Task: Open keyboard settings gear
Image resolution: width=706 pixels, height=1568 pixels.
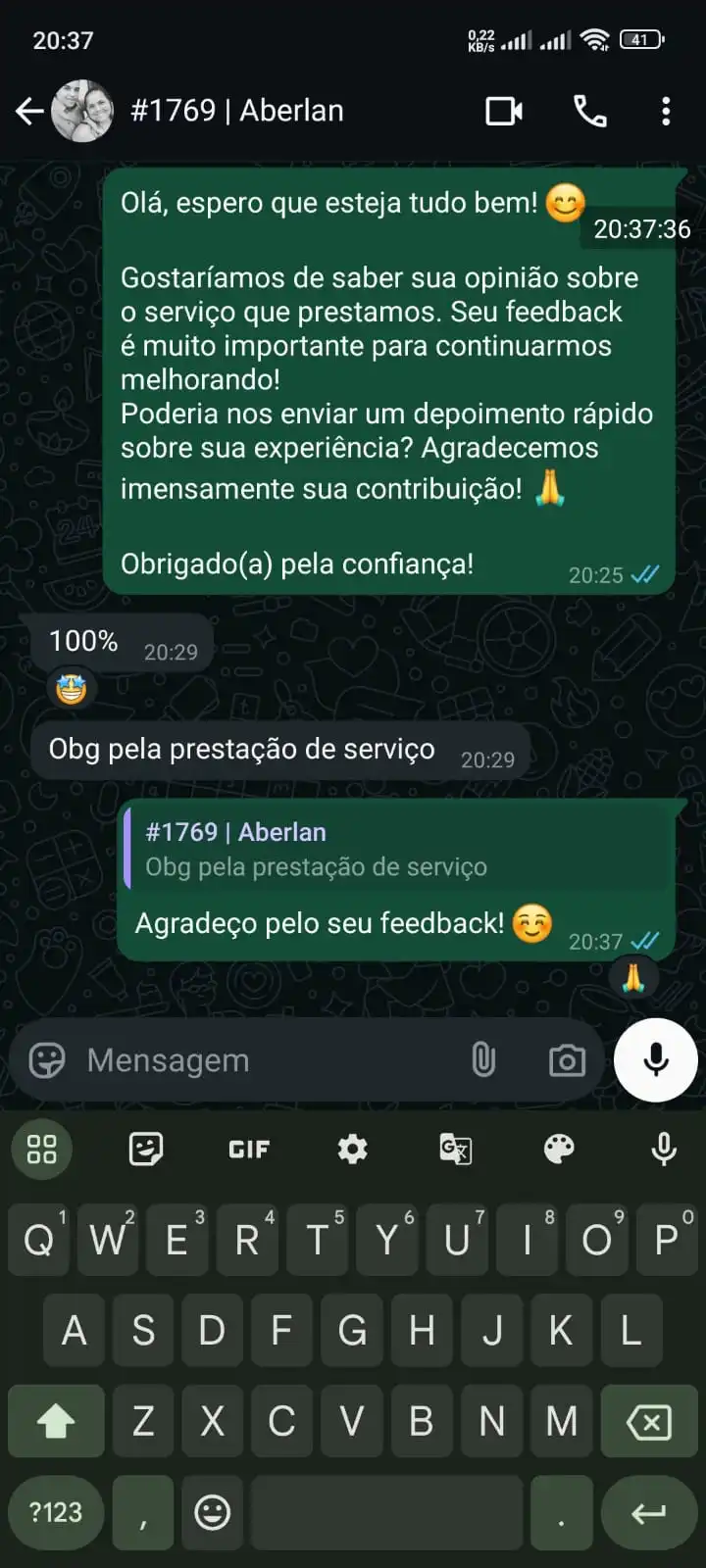Action: coord(352,1149)
